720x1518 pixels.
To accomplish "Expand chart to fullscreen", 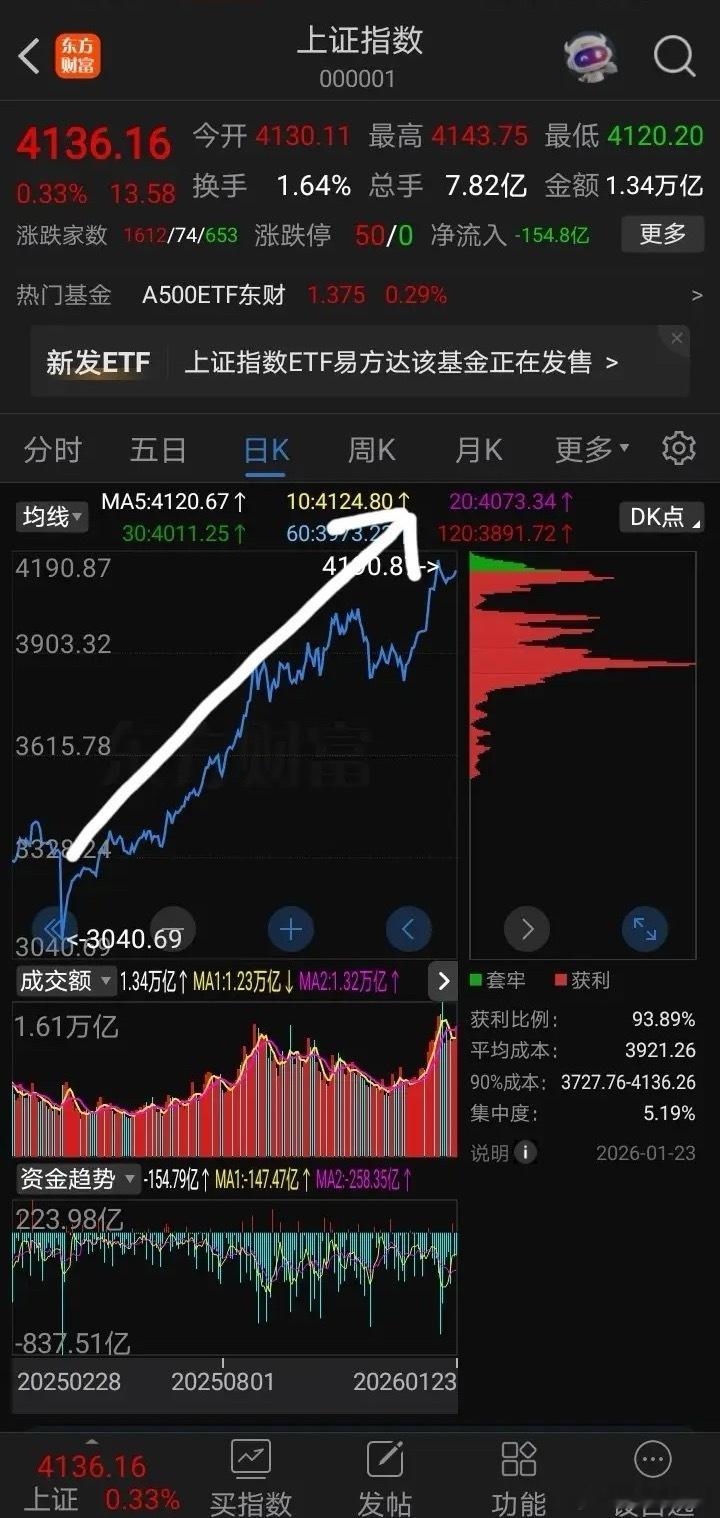I will coord(645,929).
